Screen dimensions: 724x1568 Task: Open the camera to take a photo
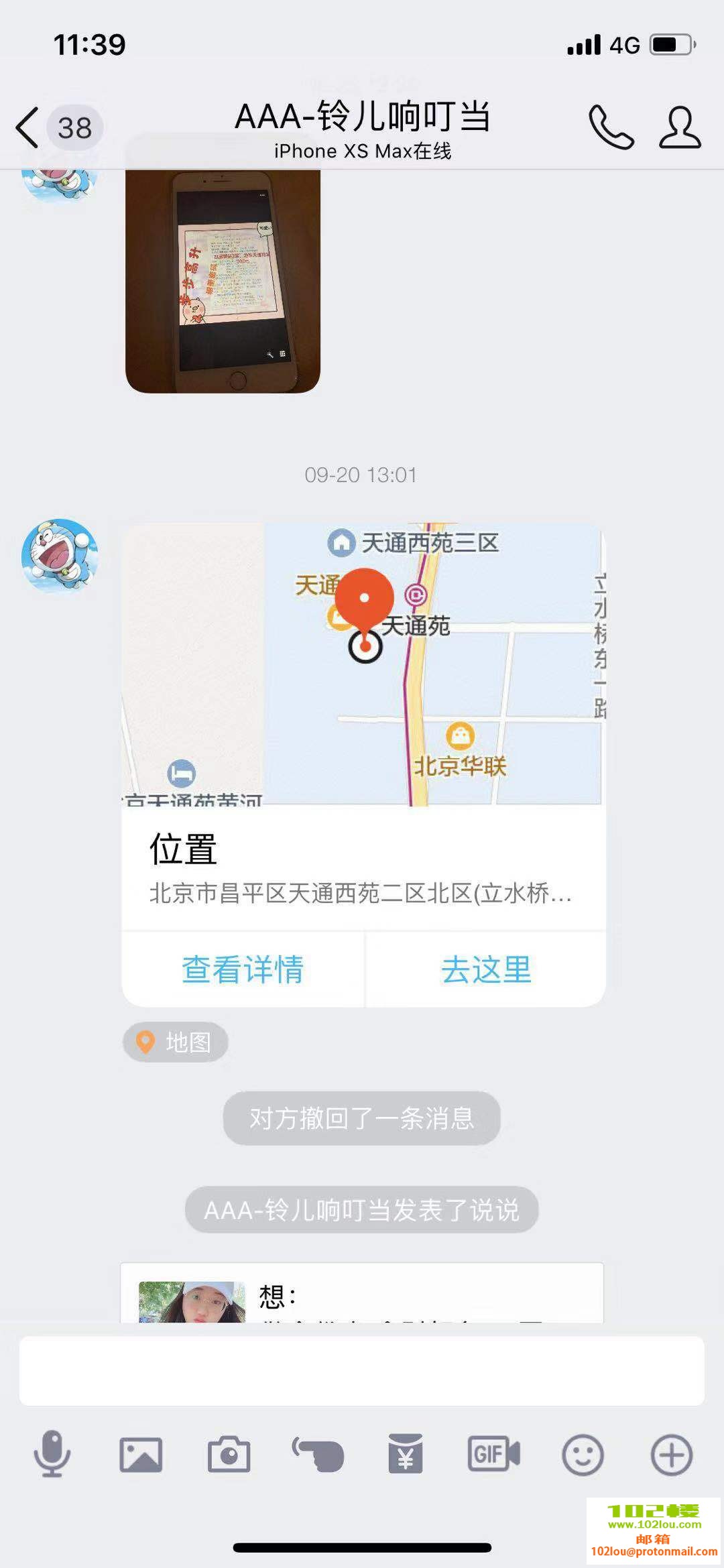pos(229,1454)
